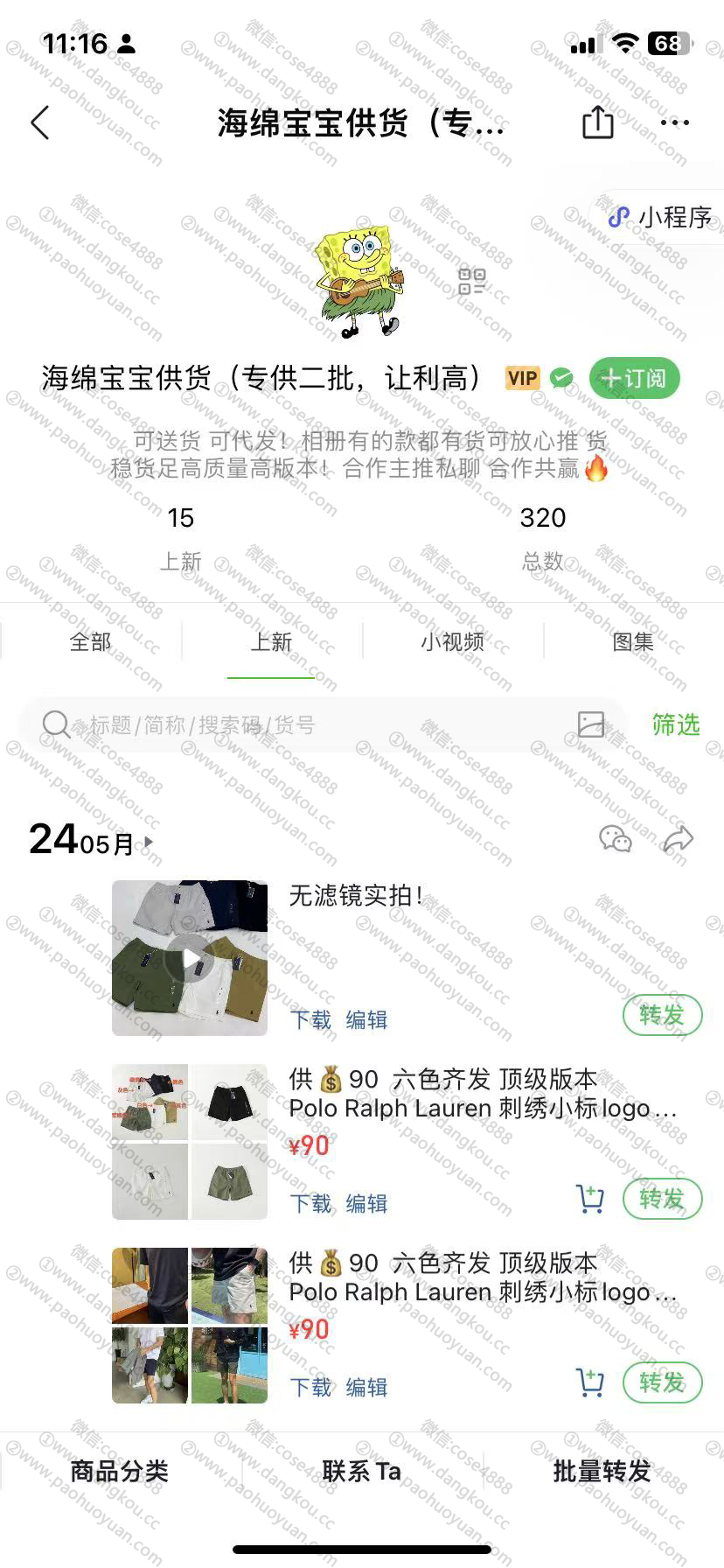The image size is (724, 1568).
Task: Share this shop via the top share icon
Action: pyautogui.click(x=597, y=122)
